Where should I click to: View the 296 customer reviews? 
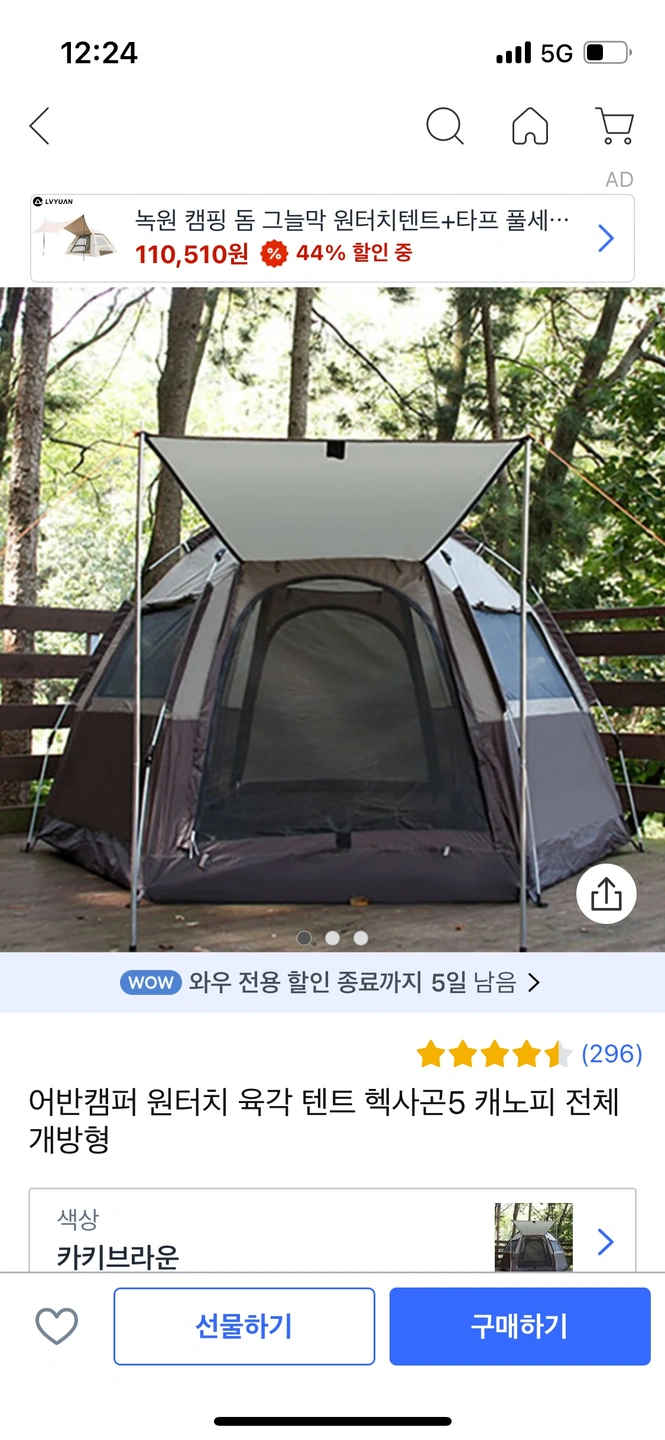(x=611, y=1054)
